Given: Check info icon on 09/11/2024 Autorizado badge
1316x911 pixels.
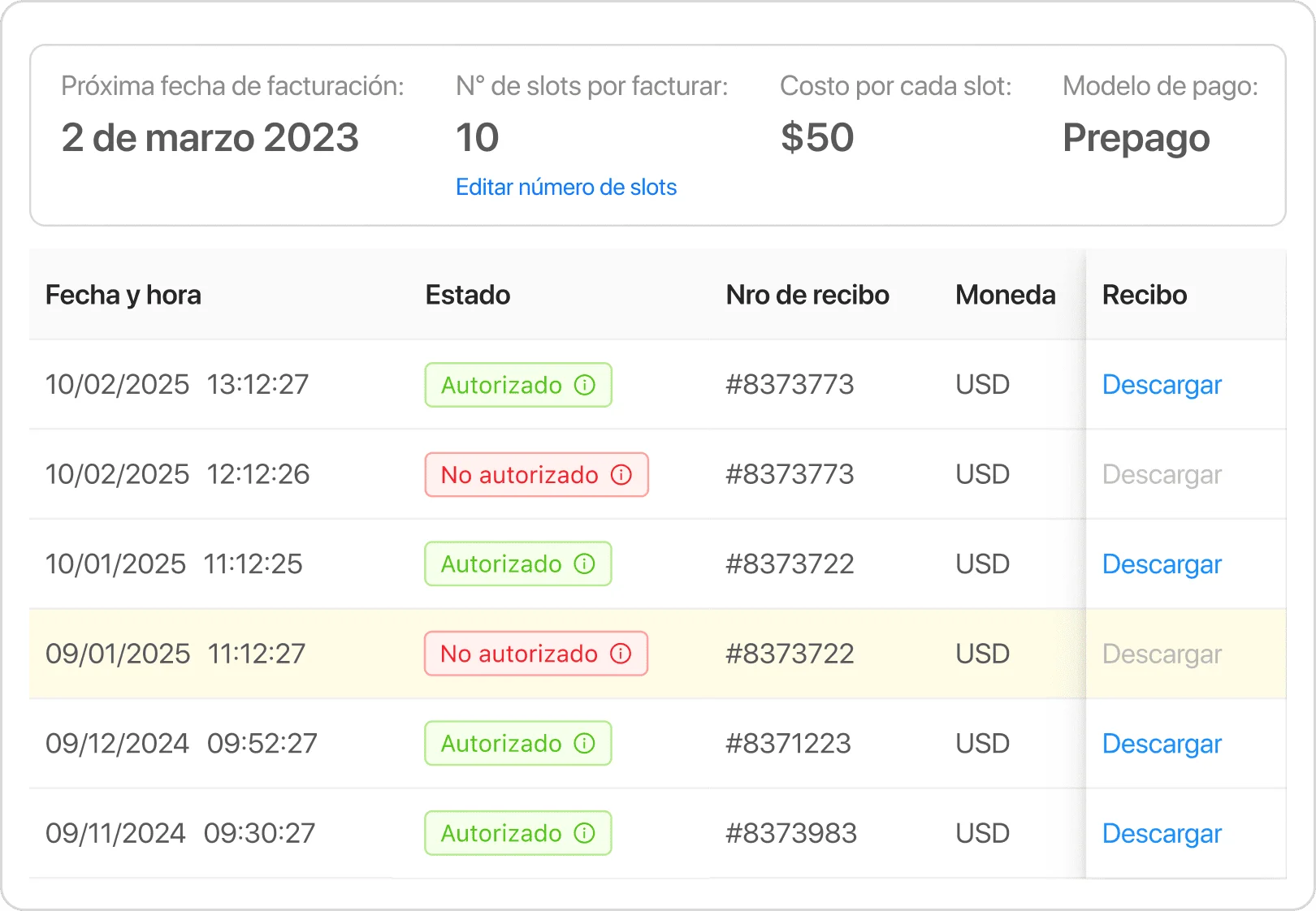Looking at the screenshot, I should [585, 833].
